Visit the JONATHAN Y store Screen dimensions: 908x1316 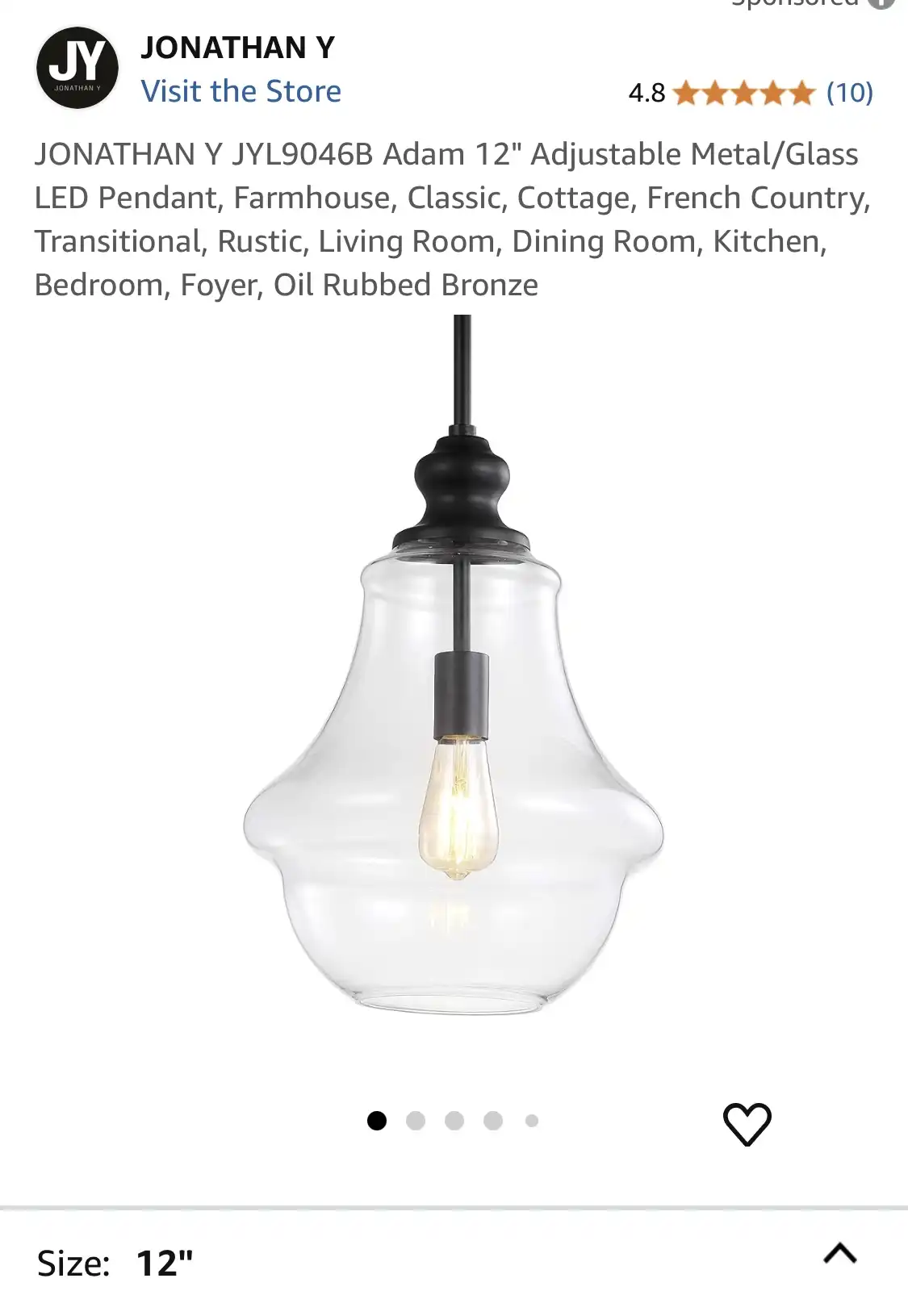click(x=241, y=91)
